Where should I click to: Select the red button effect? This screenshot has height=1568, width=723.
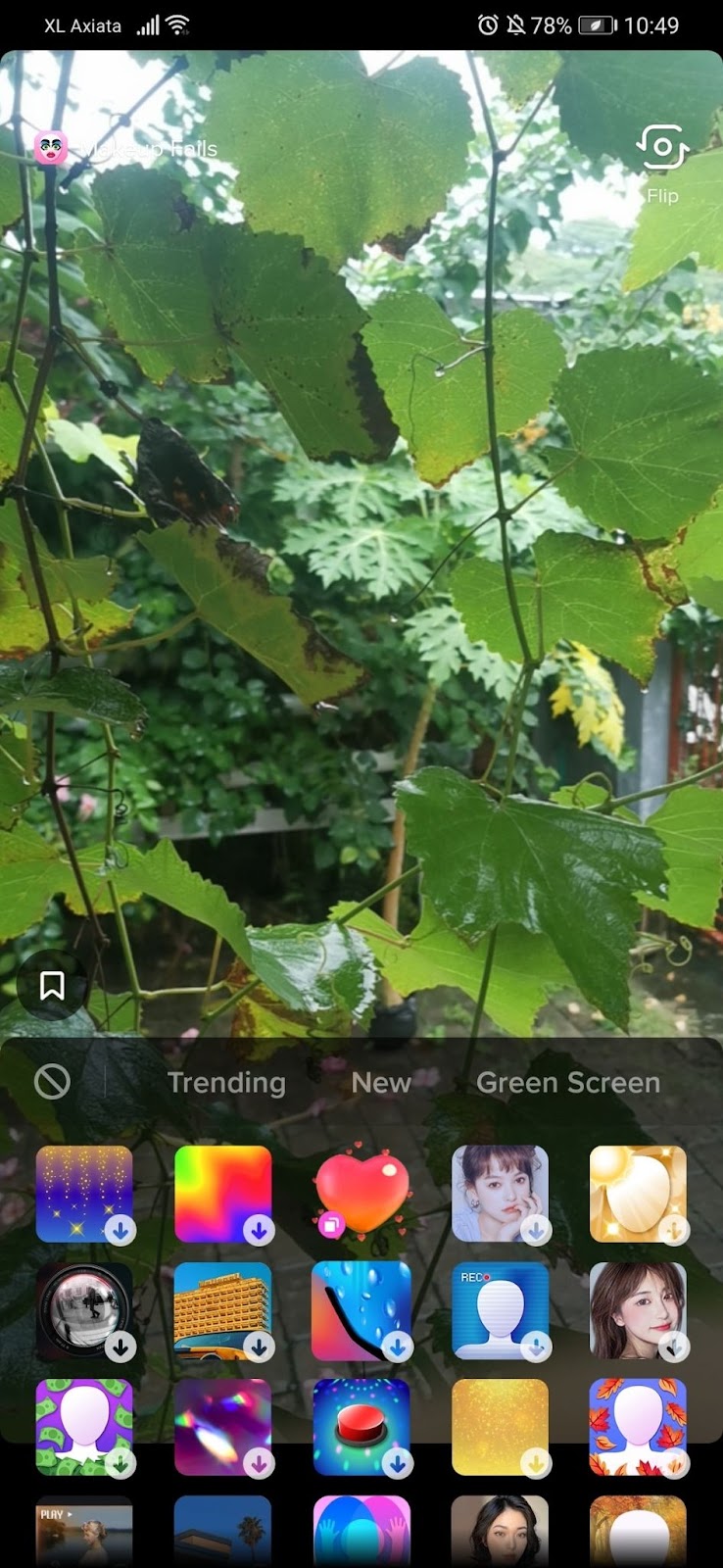pyautogui.click(x=361, y=1428)
